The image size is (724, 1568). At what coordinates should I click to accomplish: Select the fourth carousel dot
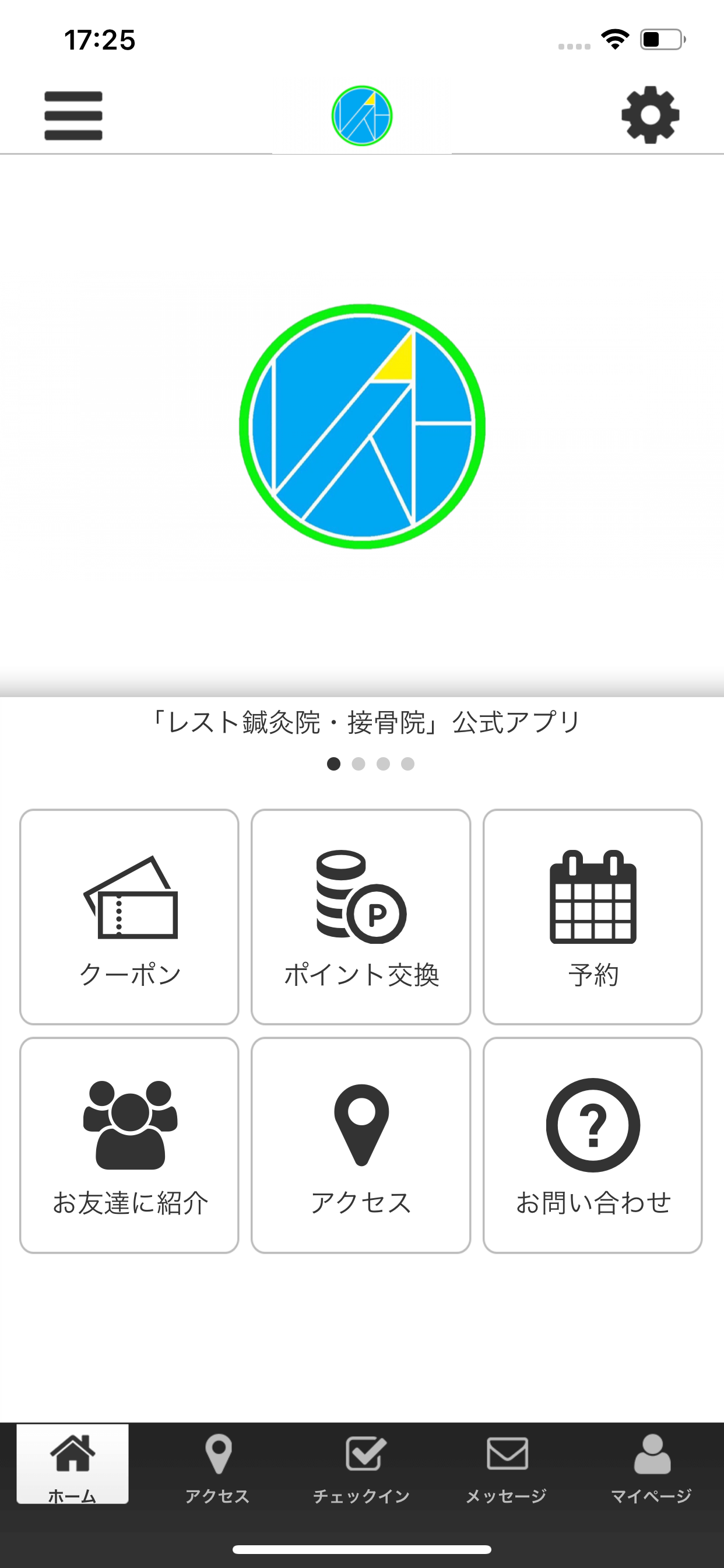click(407, 764)
